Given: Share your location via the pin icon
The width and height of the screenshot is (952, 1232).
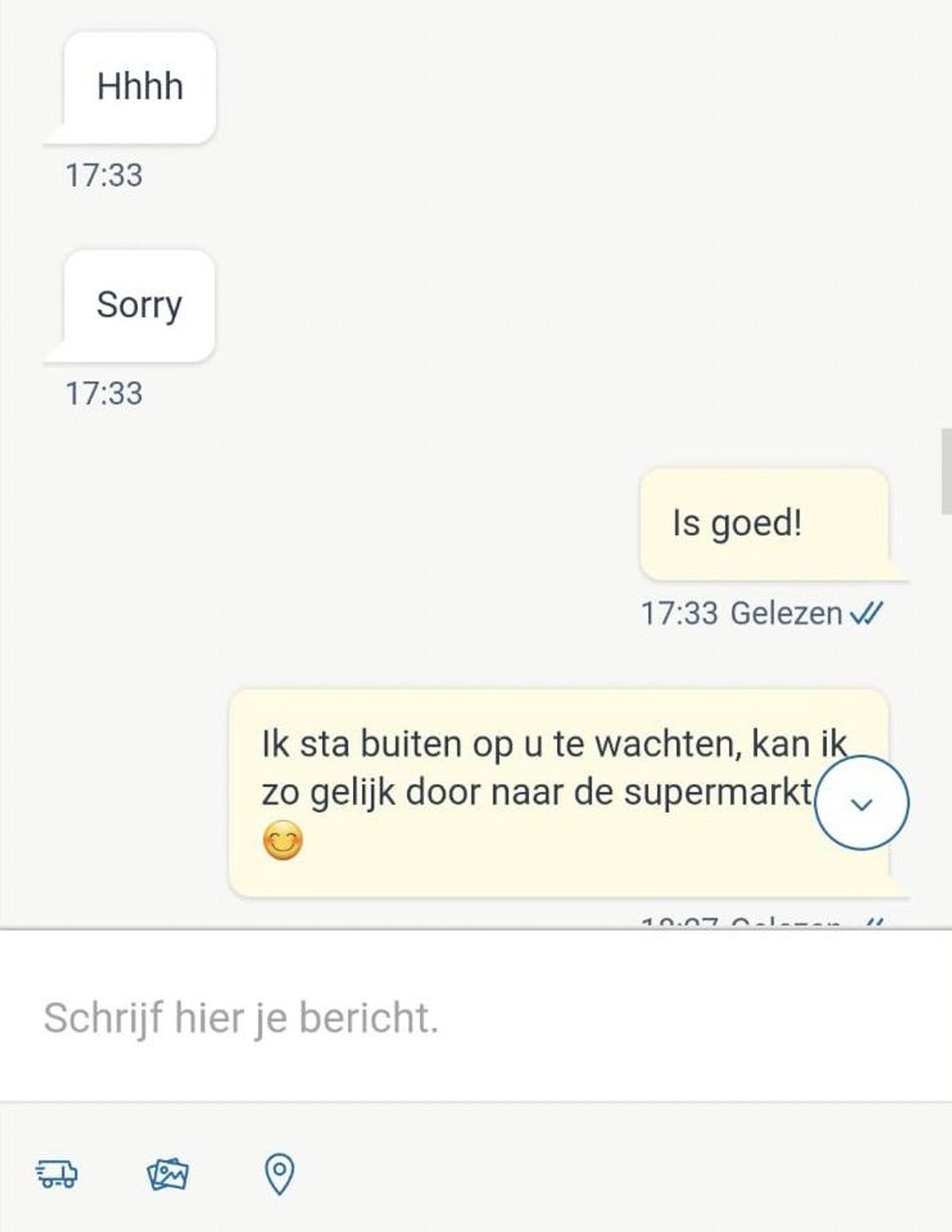Looking at the screenshot, I should pyautogui.click(x=278, y=1174).
